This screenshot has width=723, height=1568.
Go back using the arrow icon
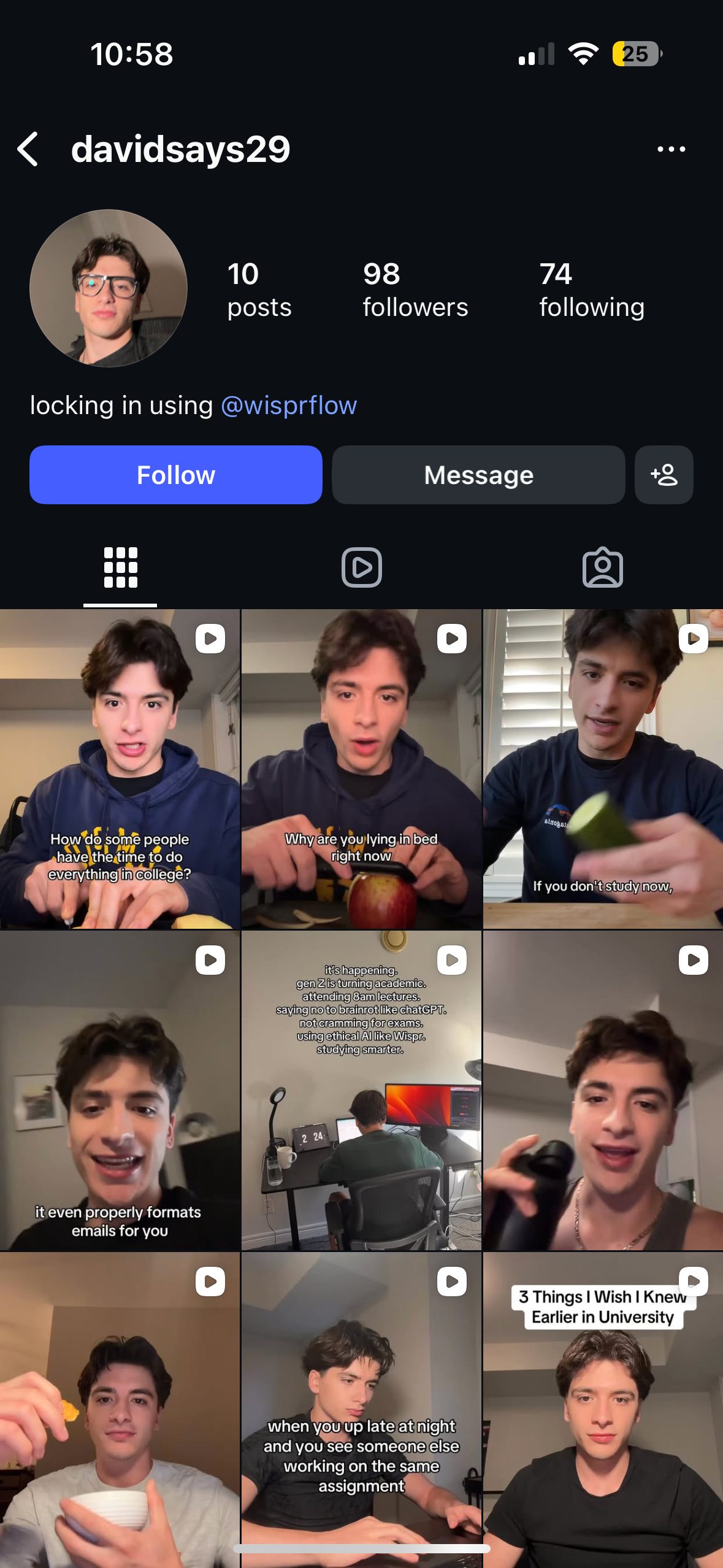tap(28, 149)
